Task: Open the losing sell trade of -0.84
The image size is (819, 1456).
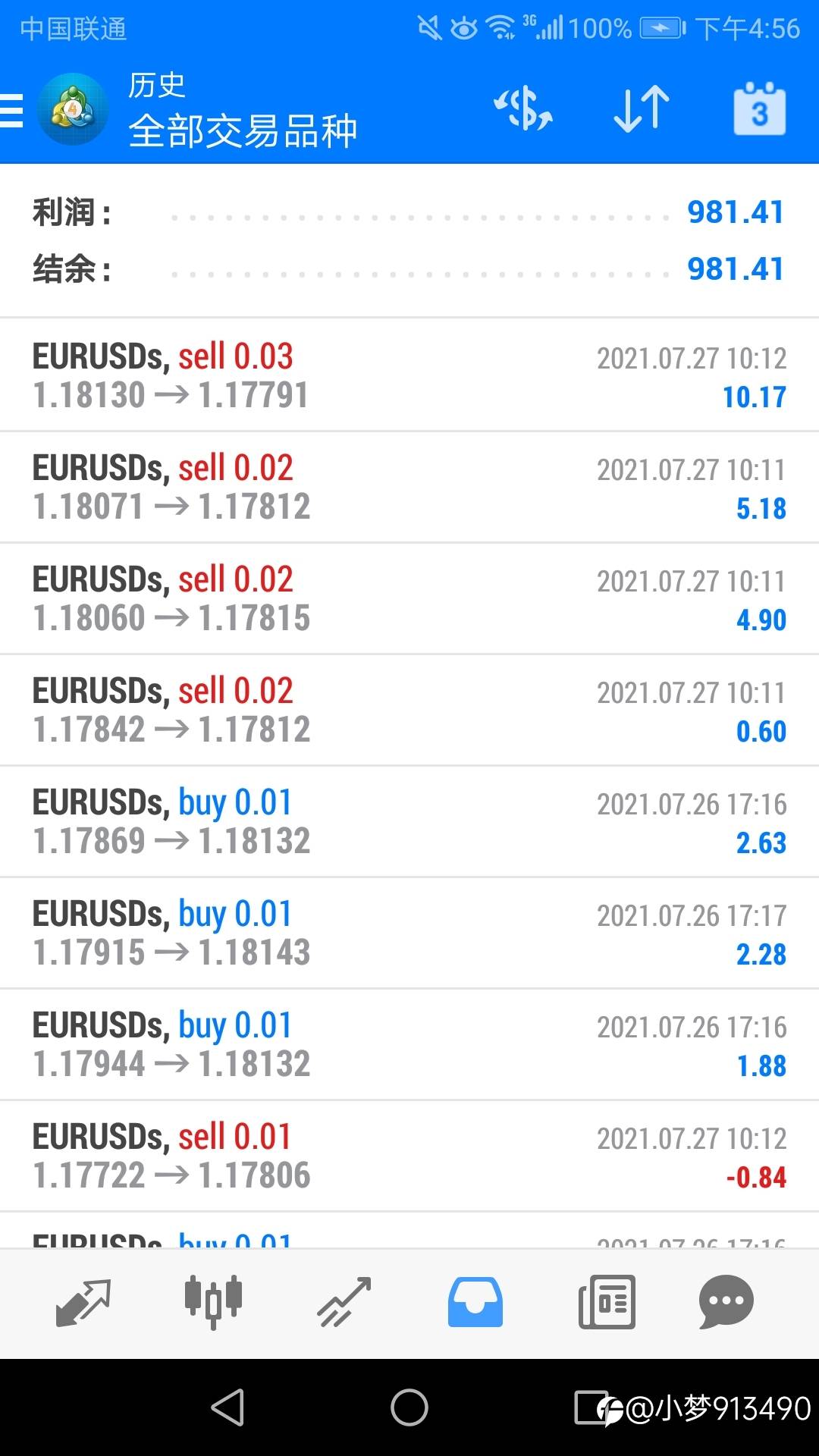Action: pyautogui.click(x=409, y=1156)
